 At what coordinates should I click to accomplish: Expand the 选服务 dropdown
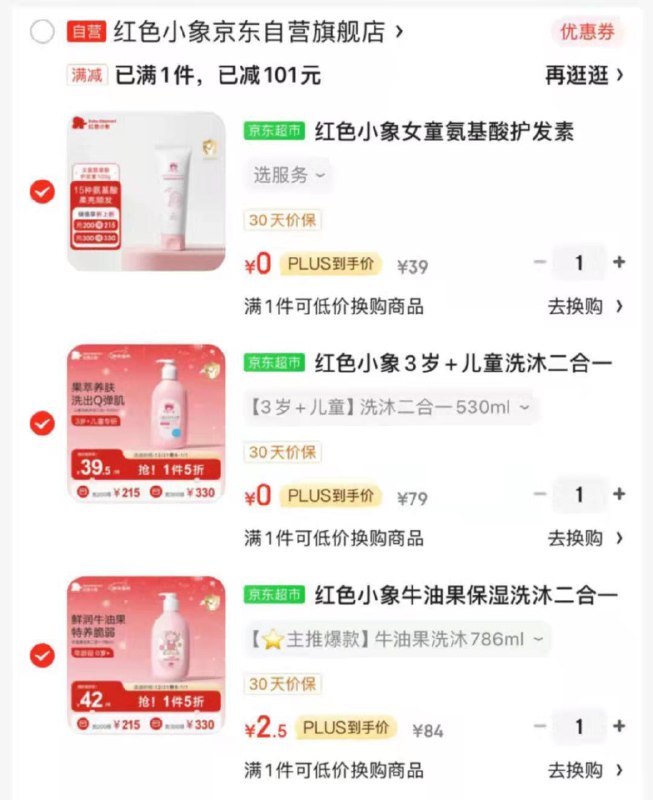click(289, 175)
